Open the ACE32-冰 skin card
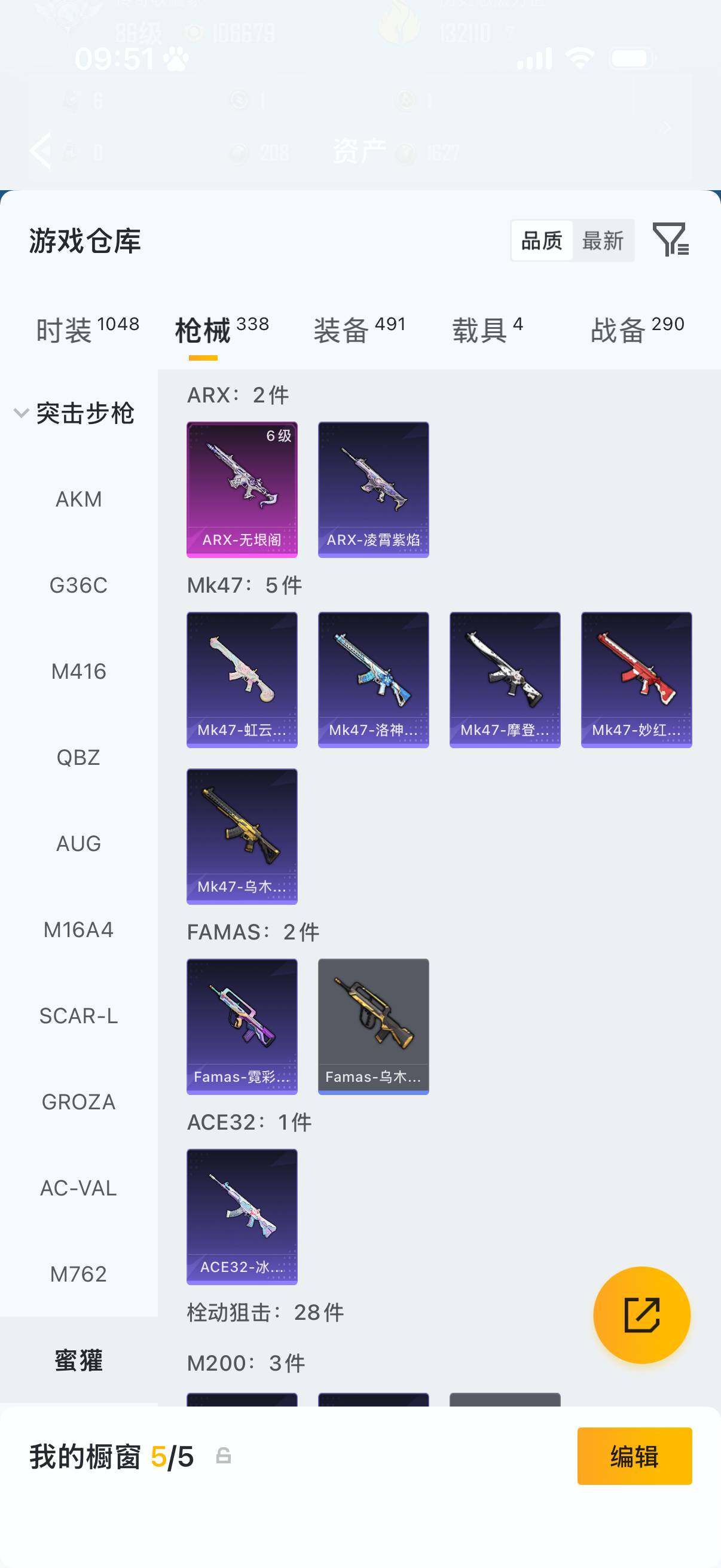Viewport: 721px width, 1568px height. click(x=242, y=1217)
